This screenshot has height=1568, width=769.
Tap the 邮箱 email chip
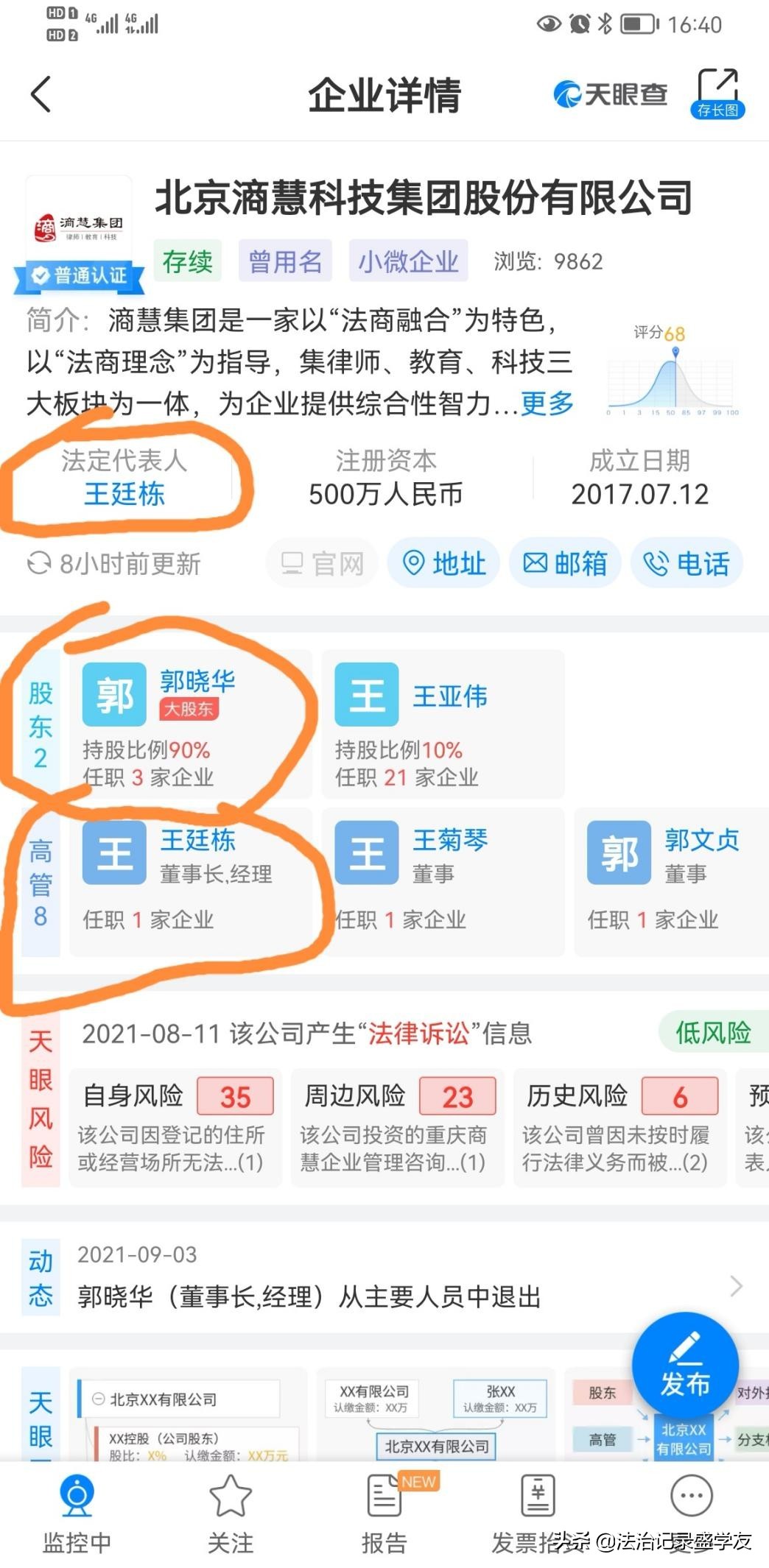[x=565, y=564]
